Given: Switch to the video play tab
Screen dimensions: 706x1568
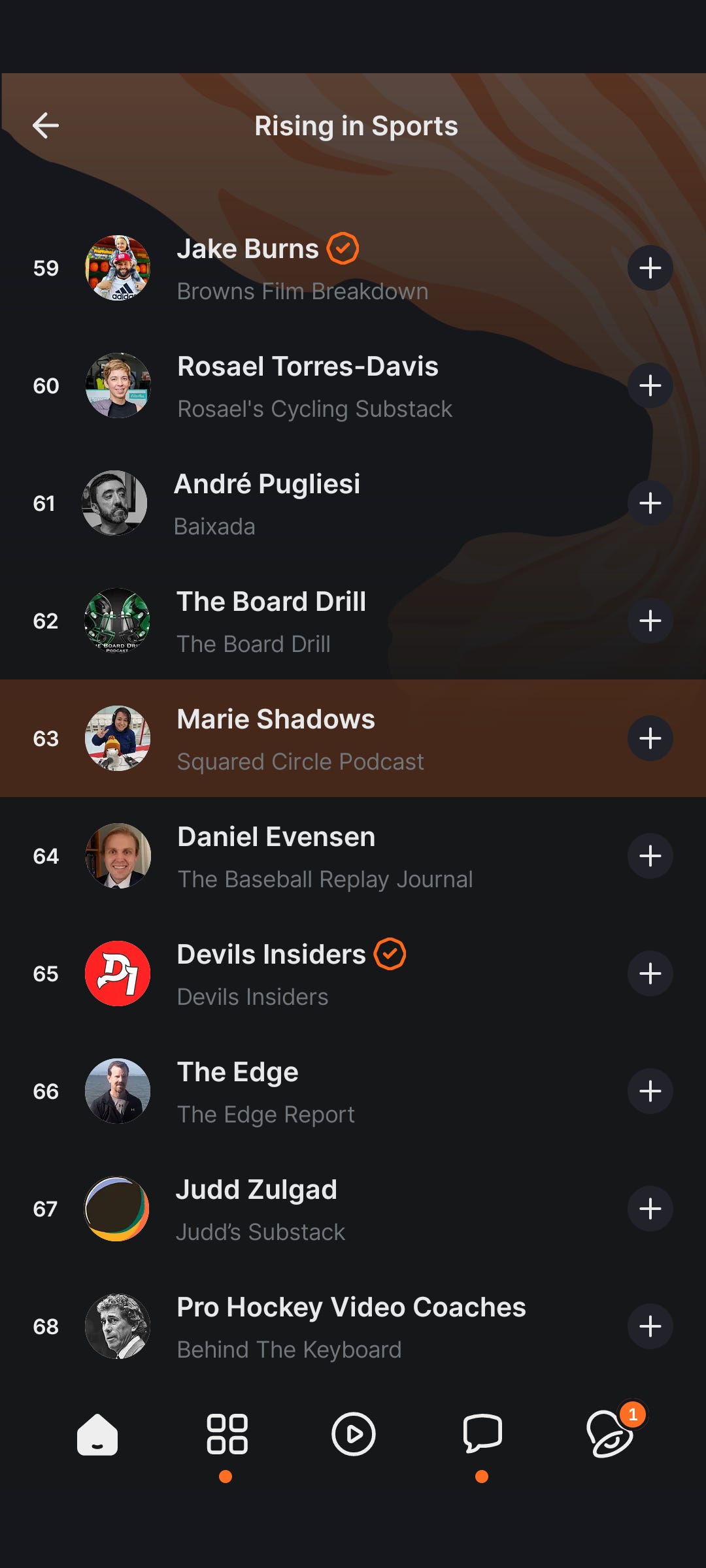Looking at the screenshot, I should 353,1435.
